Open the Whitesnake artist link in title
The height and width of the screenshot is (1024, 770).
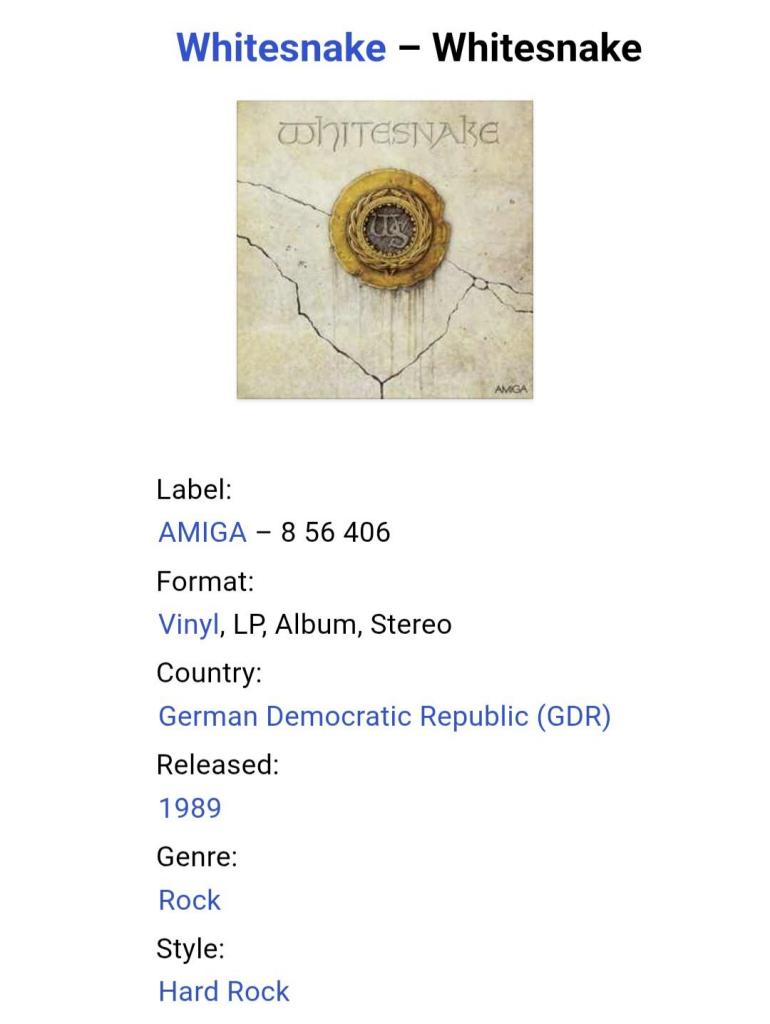[x=281, y=47]
